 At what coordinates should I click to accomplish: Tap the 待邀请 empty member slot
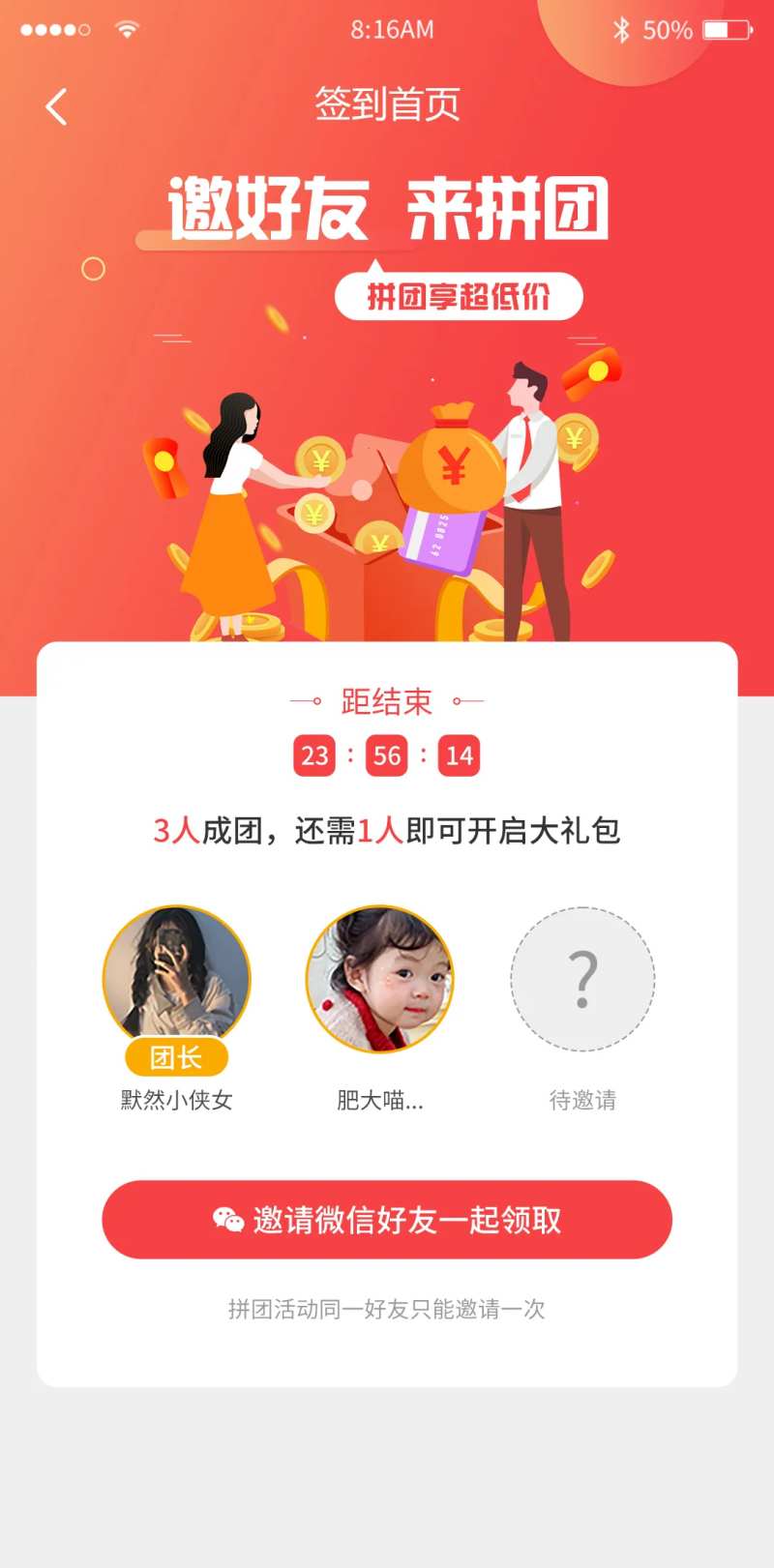[x=582, y=979]
